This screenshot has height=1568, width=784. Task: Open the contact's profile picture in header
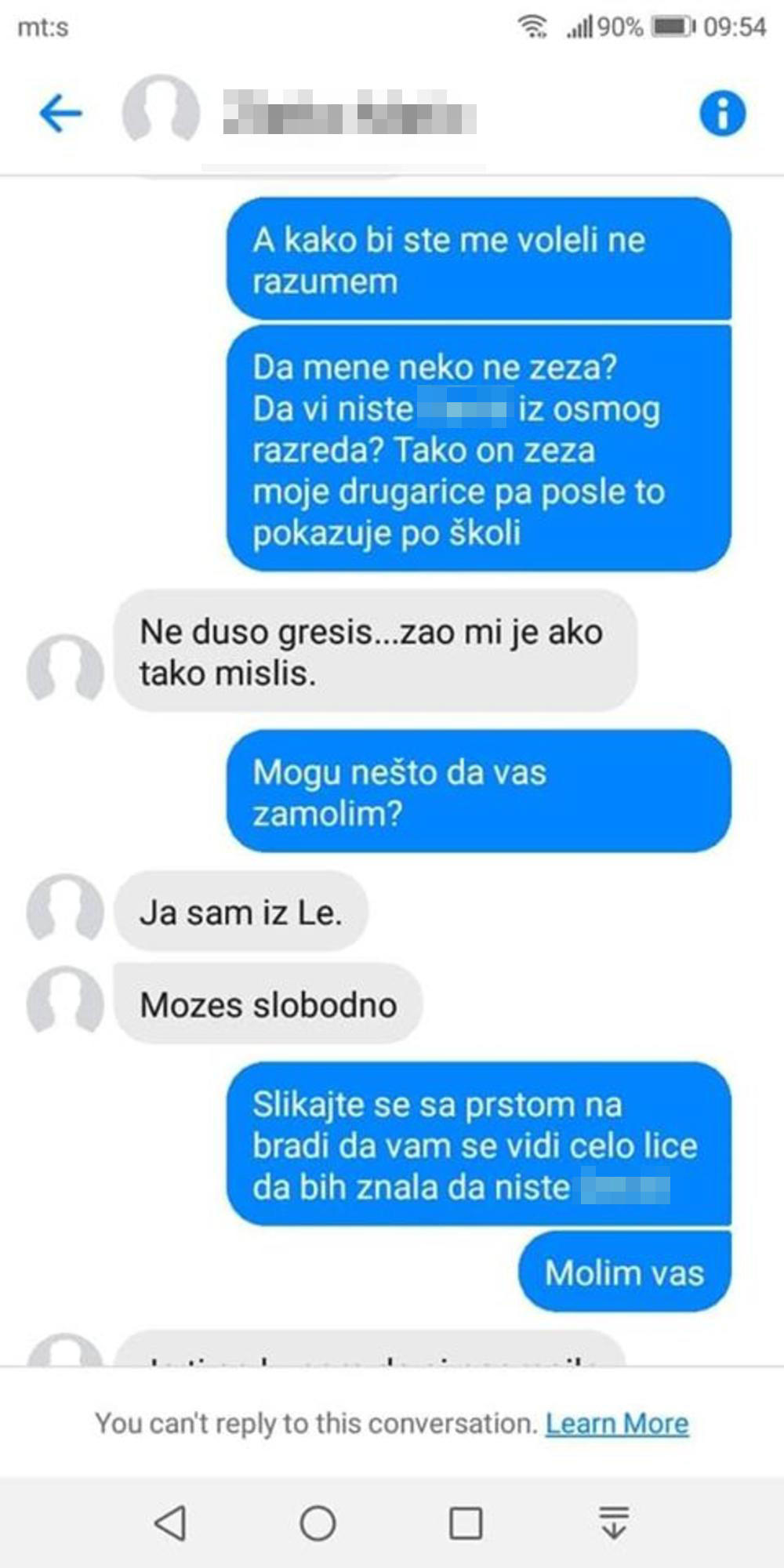[x=161, y=111]
